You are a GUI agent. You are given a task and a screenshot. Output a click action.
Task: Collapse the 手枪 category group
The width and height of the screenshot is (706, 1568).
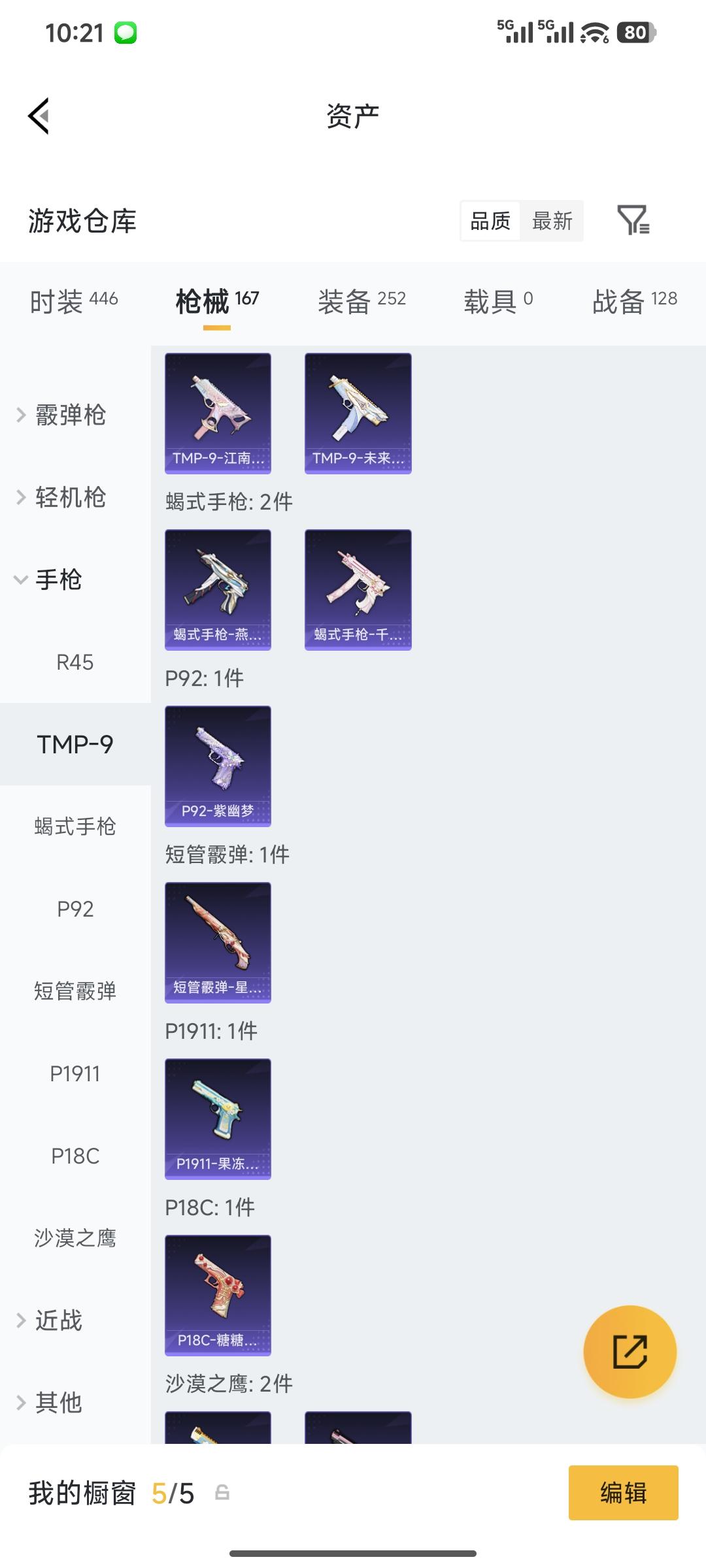tap(59, 580)
